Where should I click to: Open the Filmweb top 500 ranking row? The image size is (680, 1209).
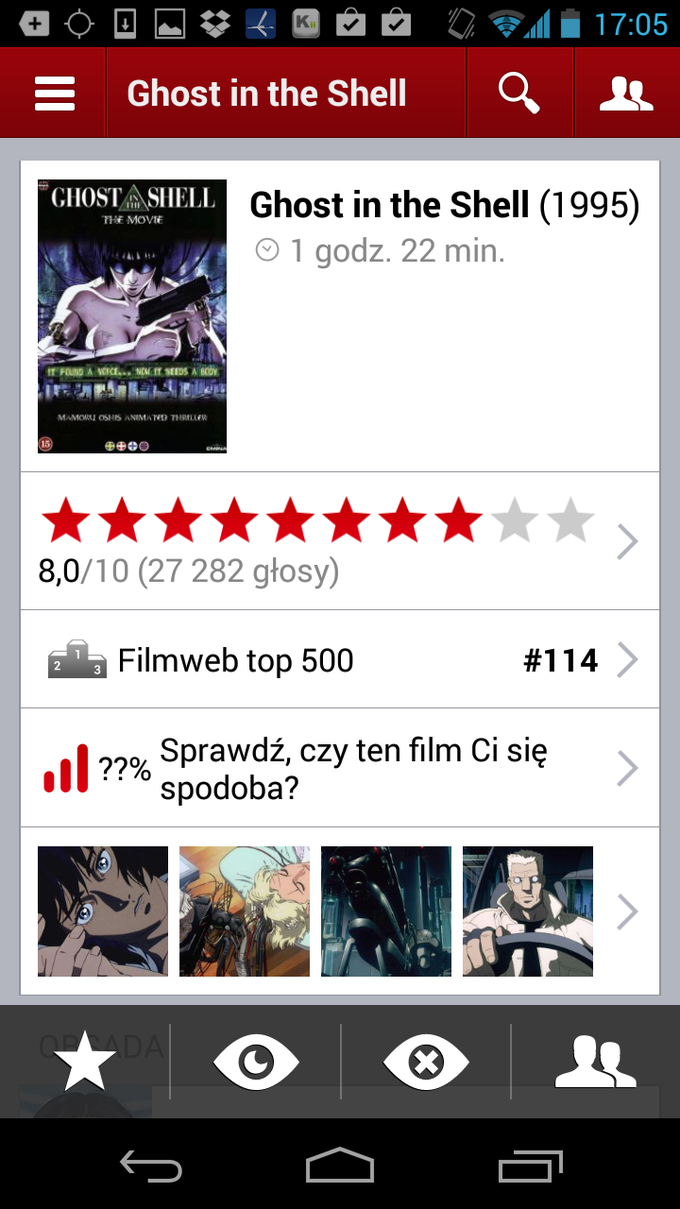point(340,660)
